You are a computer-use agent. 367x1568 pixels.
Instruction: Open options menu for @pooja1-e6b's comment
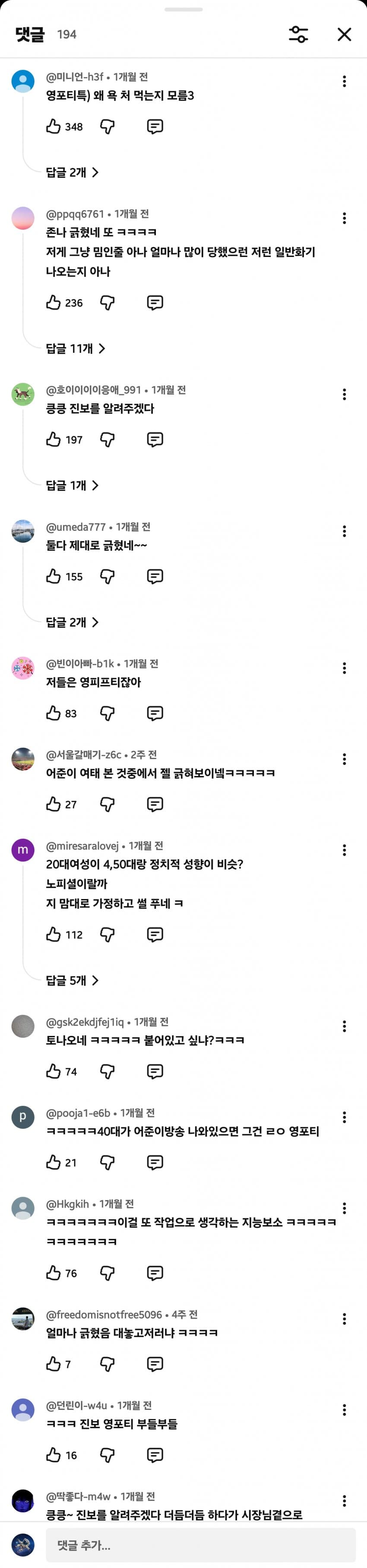coord(345,1117)
